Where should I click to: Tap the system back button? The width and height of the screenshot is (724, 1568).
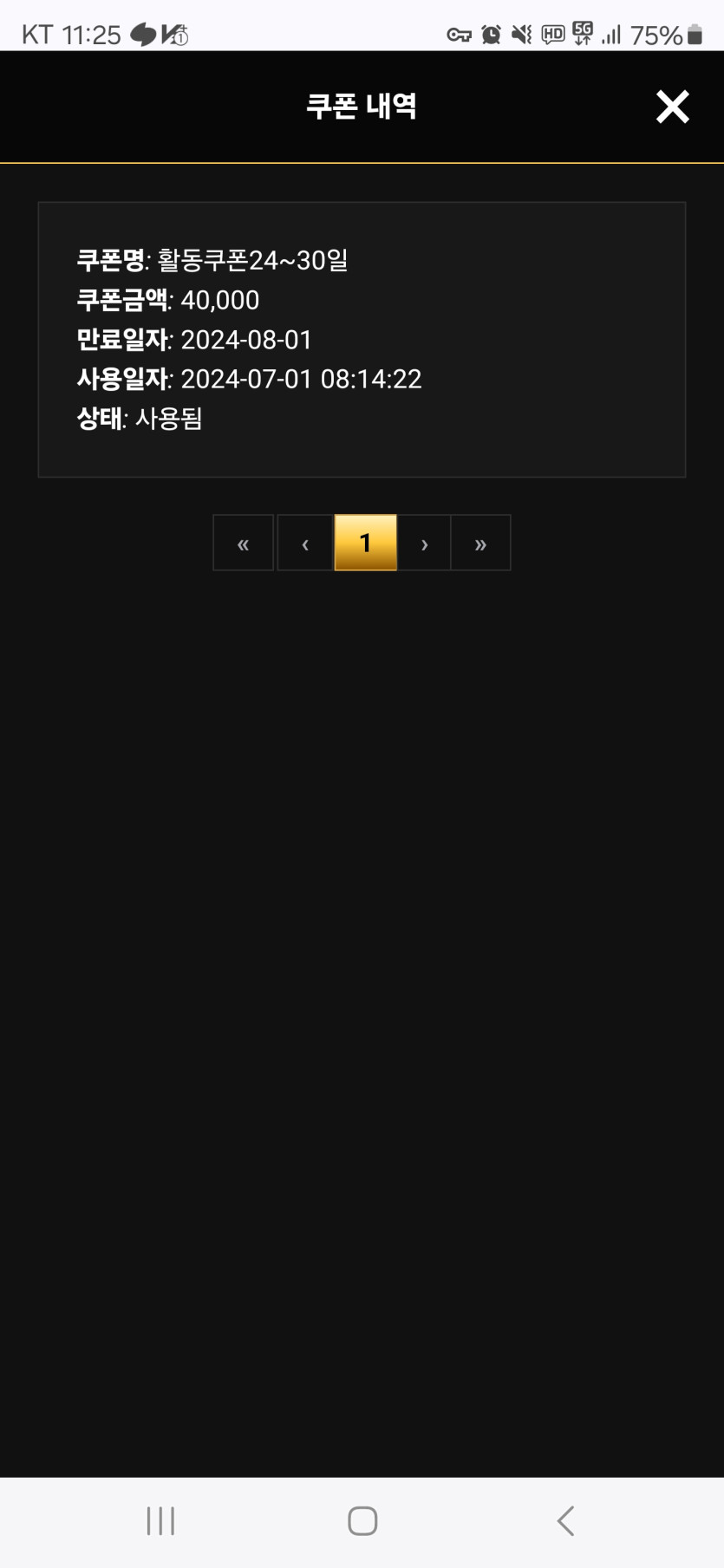565,1520
